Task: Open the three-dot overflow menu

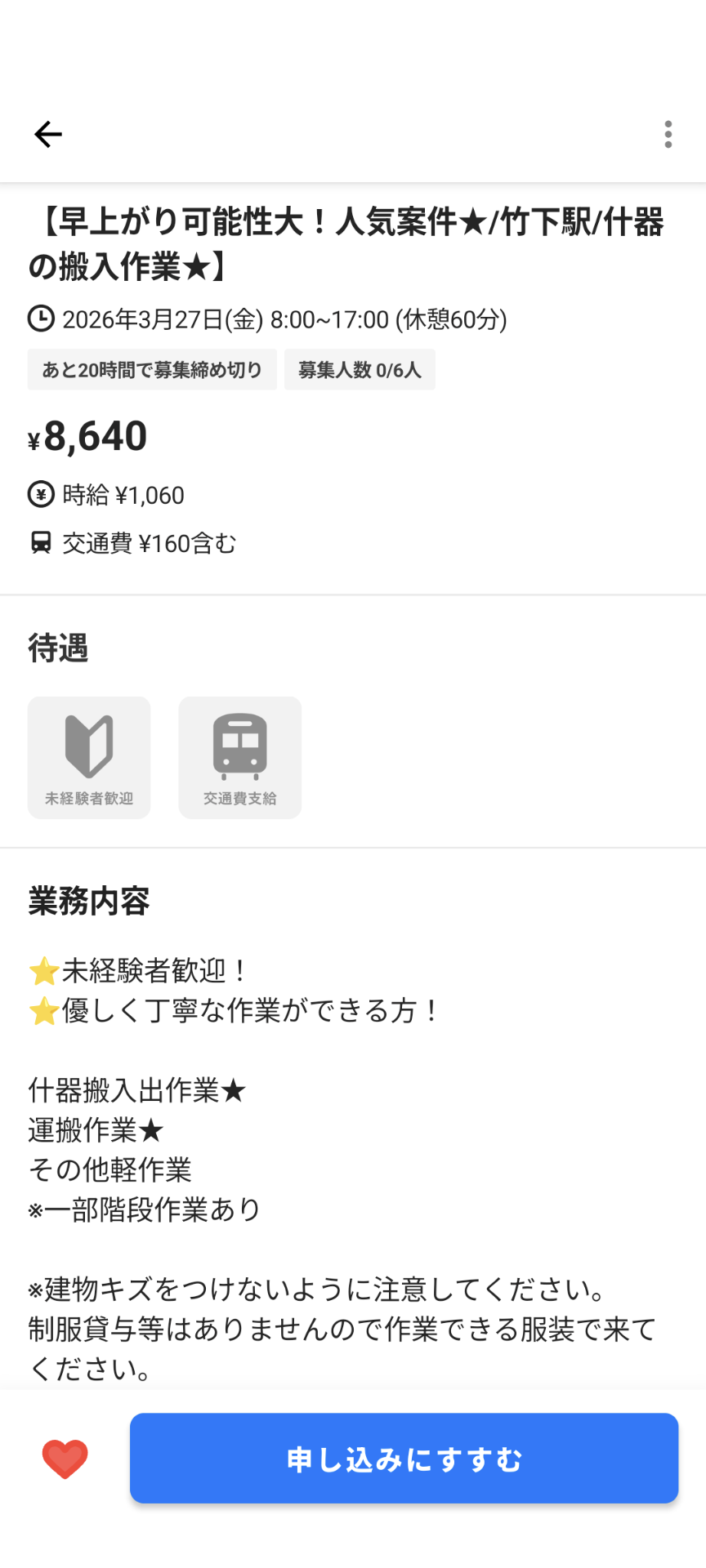Action: click(668, 134)
